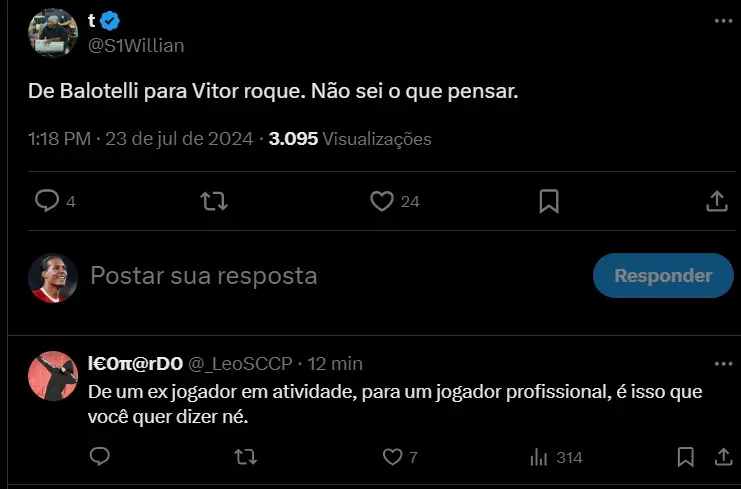
Task: Like _LeoSCCP's reply with 7 likes
Action: (393, 457)
